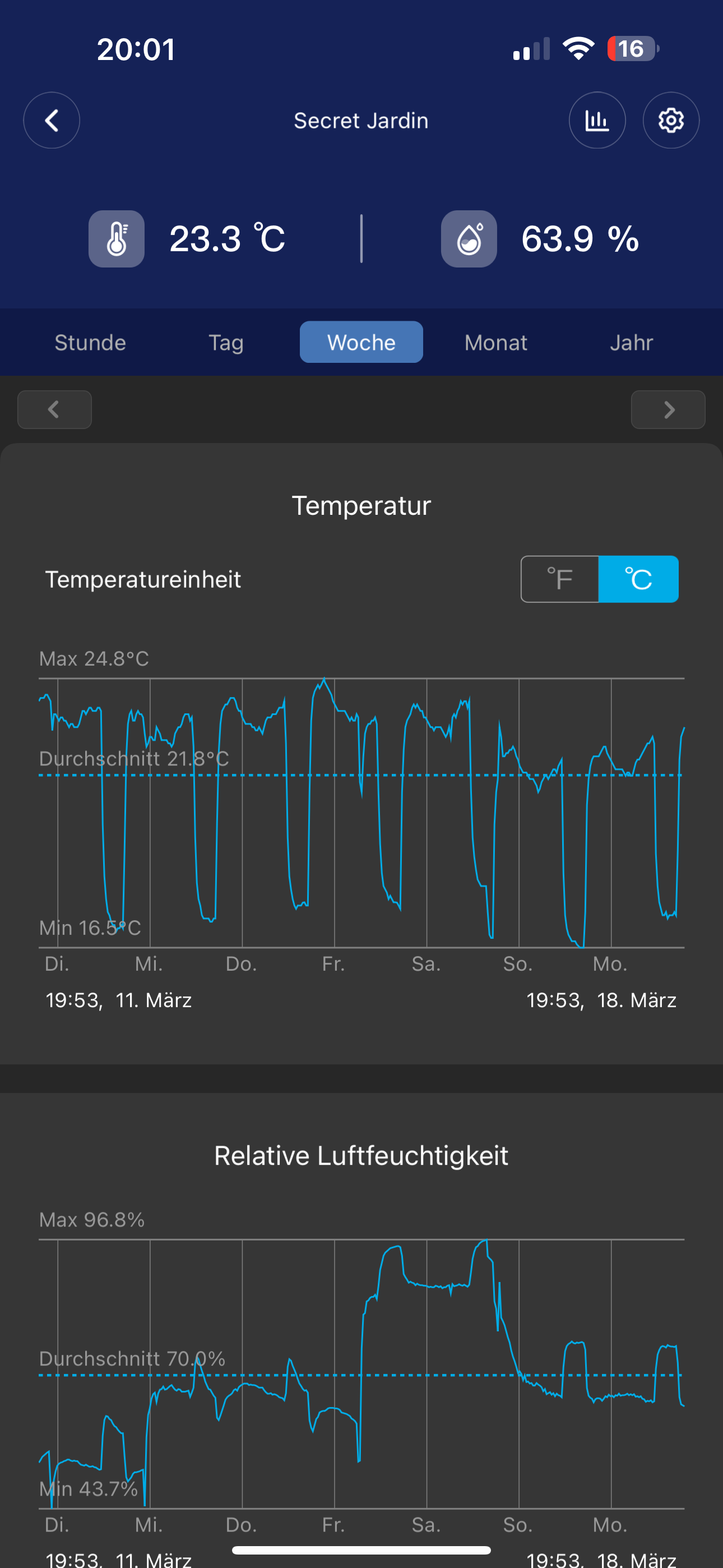The width and height of the screenshot is (723, 1568).
Task: Switch to the Monat tab
Action: pyautogui.click(x=495, y=342)
